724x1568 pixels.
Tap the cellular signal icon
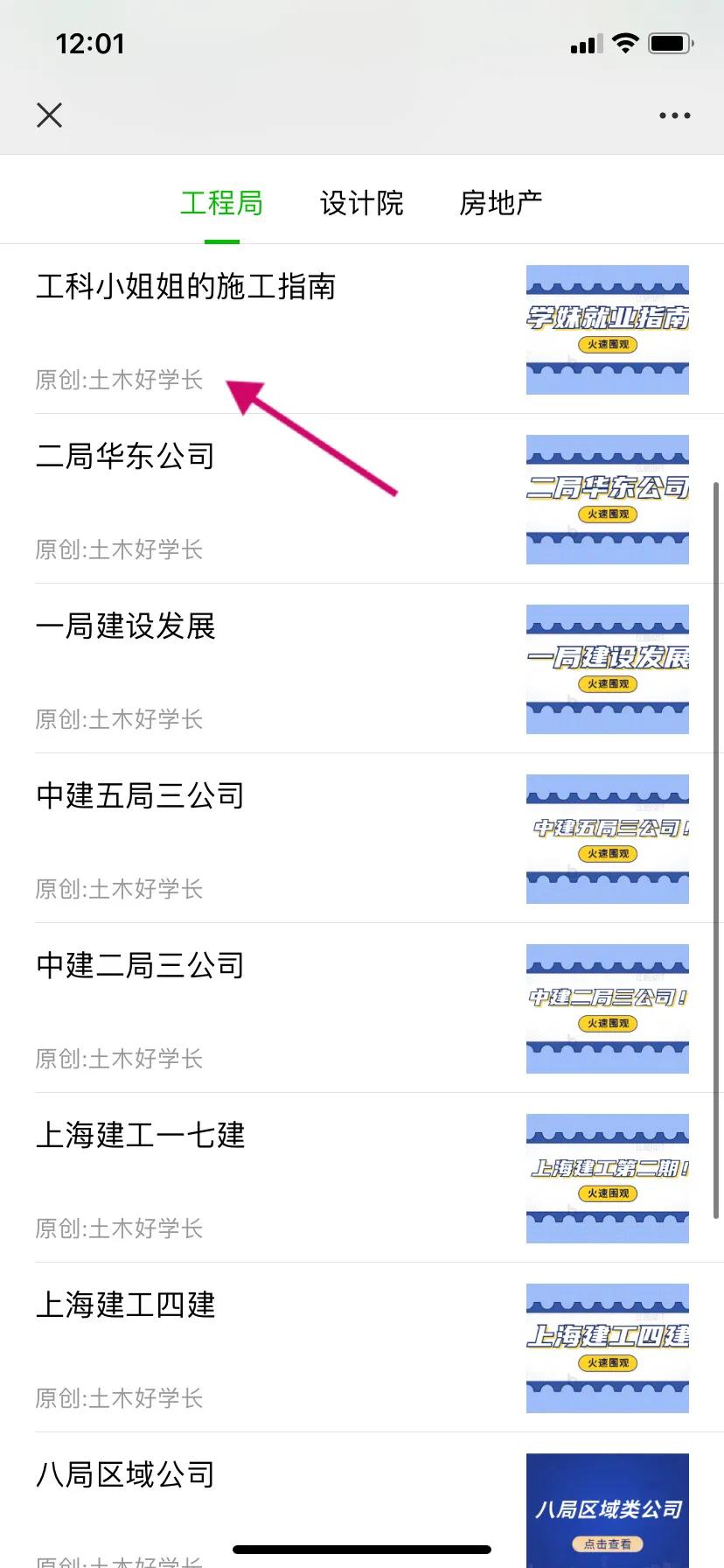tap(584, 42)
